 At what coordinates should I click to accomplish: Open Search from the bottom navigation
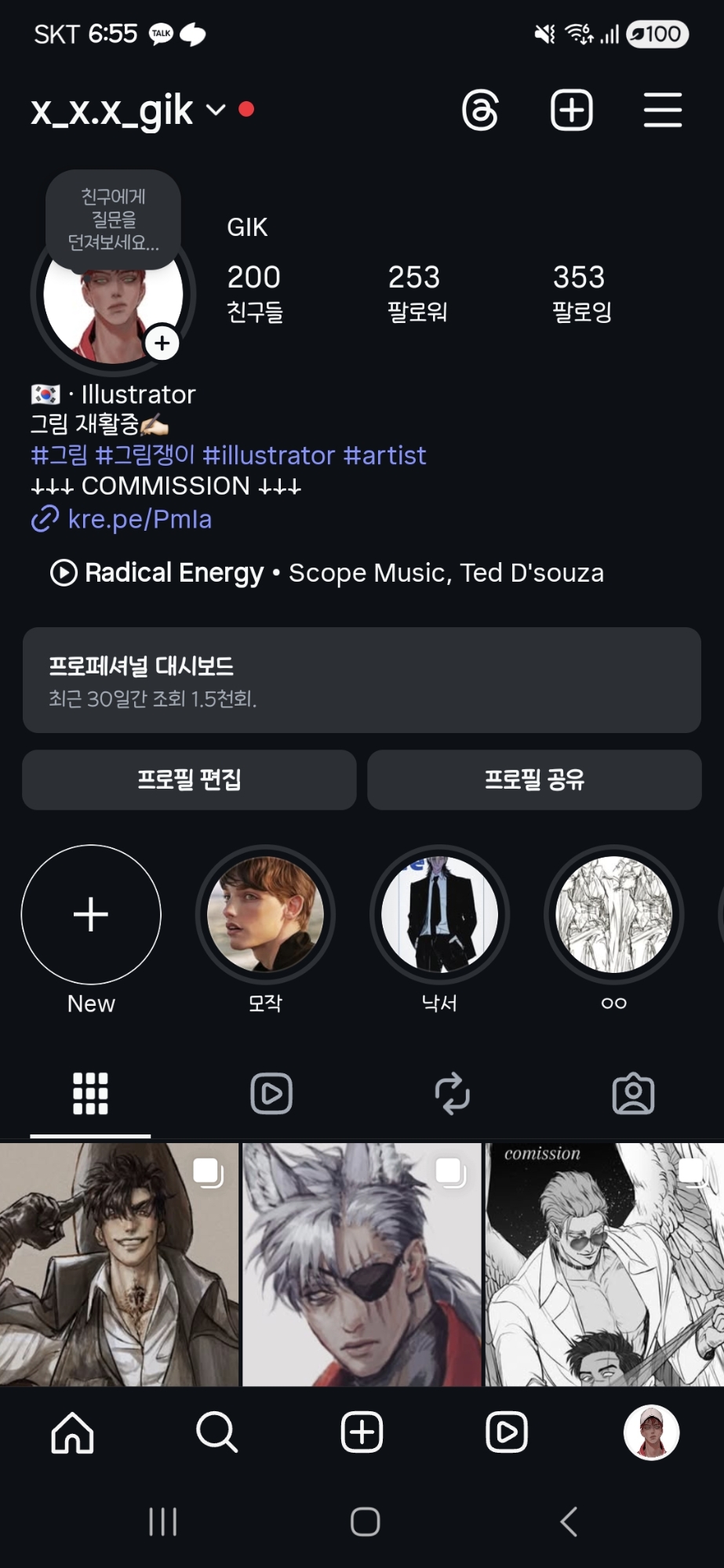(x=216, y=1432)
